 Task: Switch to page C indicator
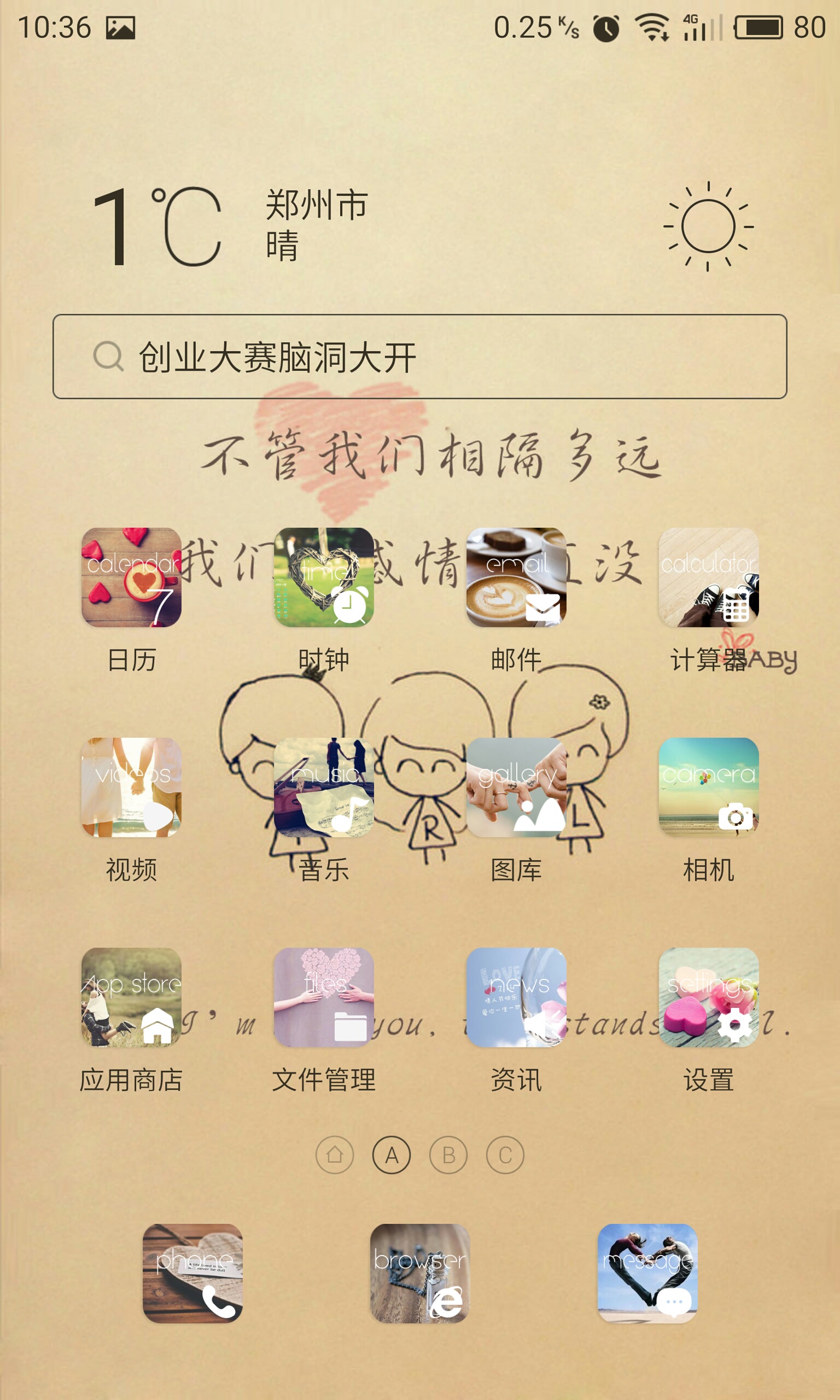click(x=505, y=1155)
